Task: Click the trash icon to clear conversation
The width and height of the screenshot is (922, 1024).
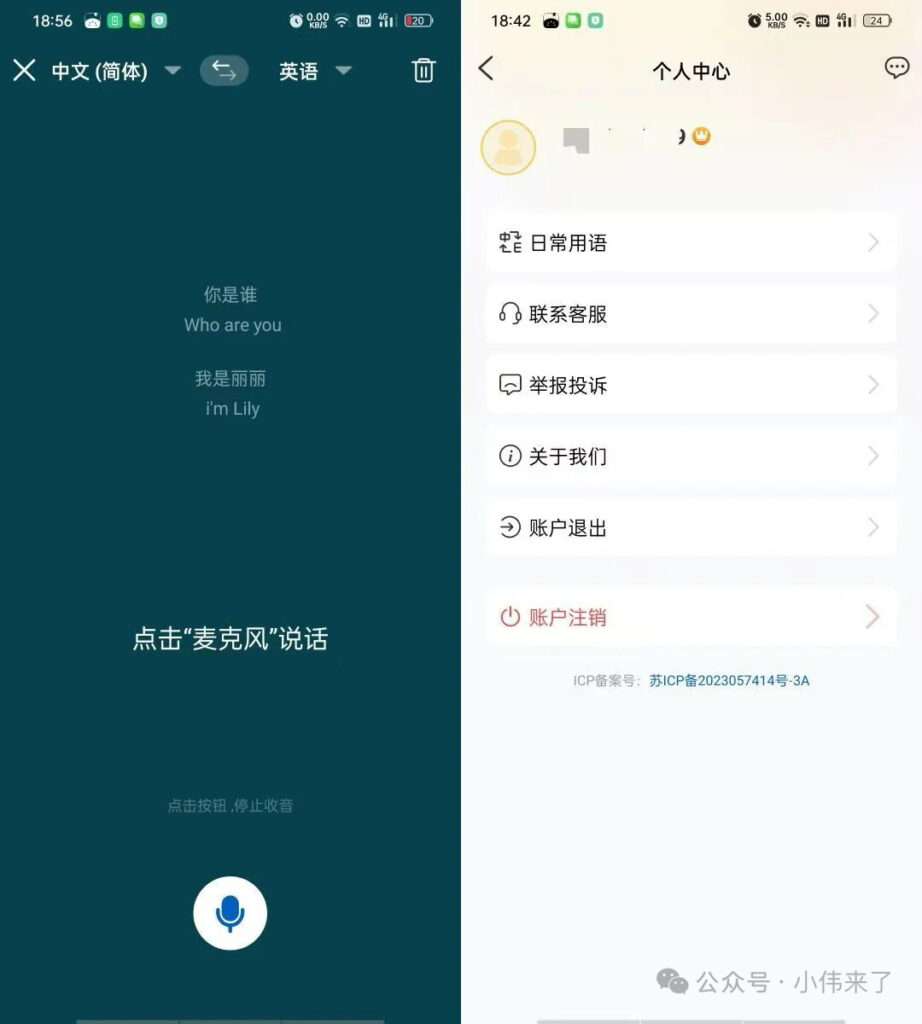Action: click(423, 70)
